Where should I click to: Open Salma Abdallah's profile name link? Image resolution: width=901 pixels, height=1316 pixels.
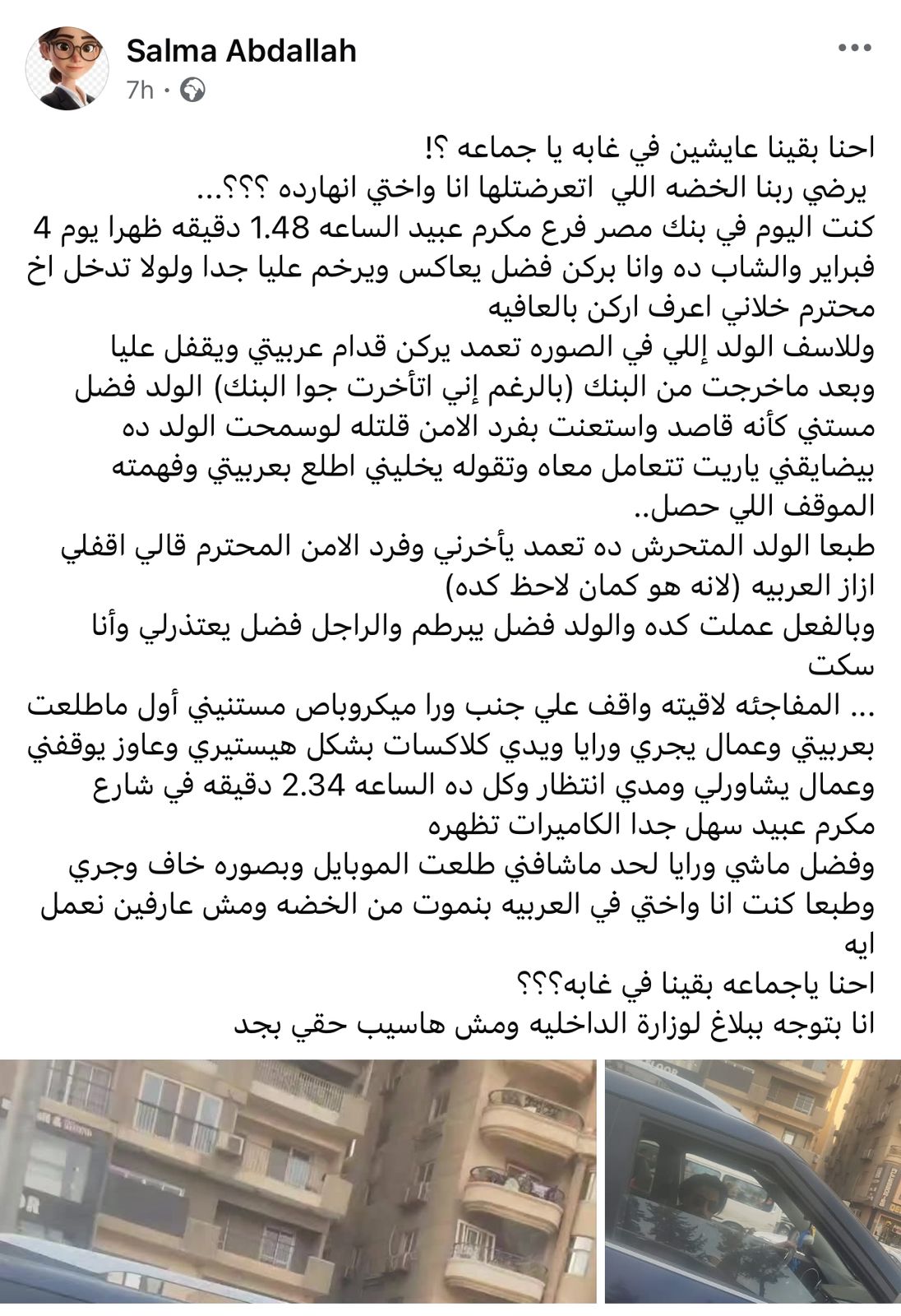click(x=241, y=51)
